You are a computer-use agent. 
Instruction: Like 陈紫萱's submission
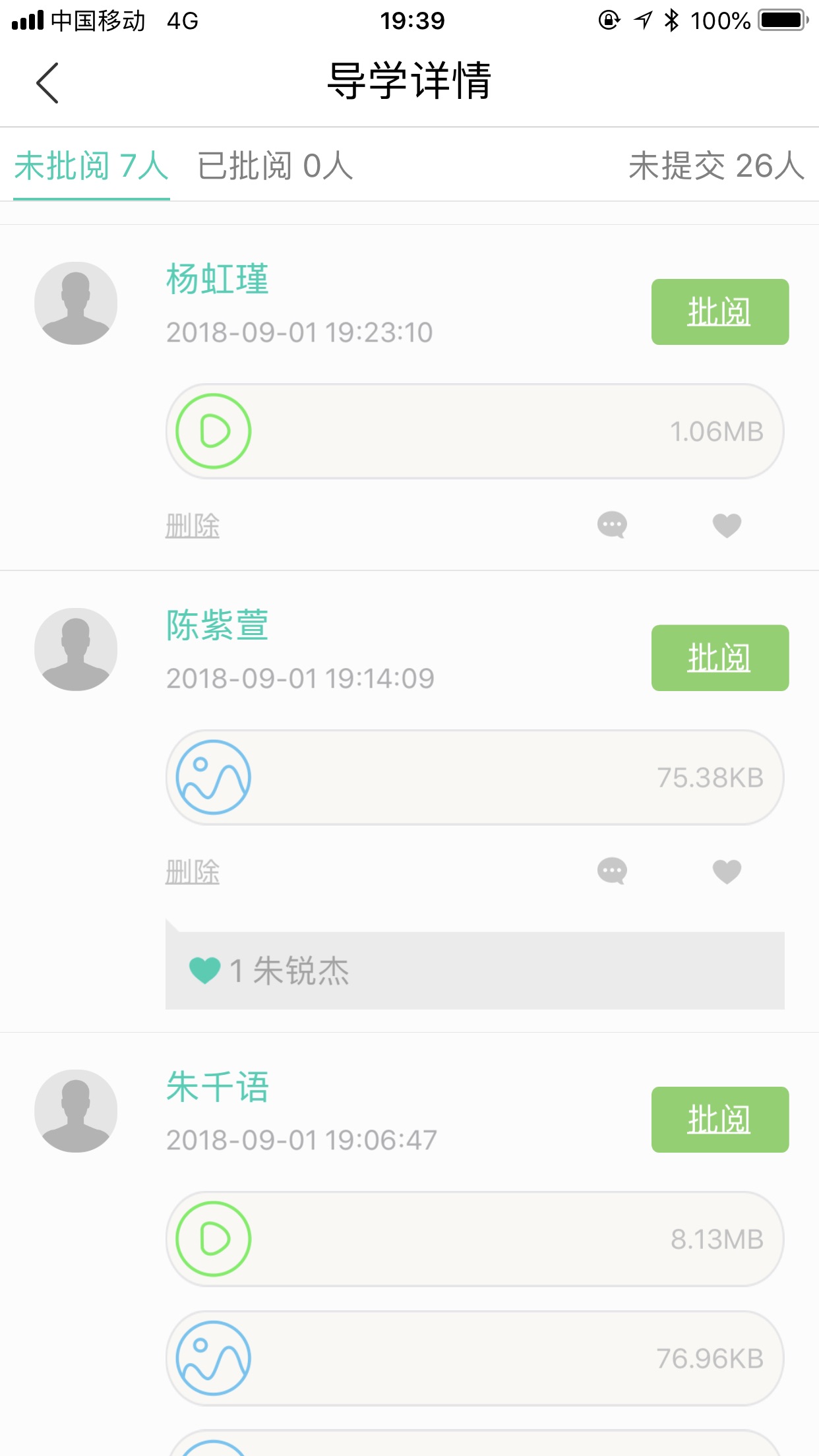click(x=727, y=871)
